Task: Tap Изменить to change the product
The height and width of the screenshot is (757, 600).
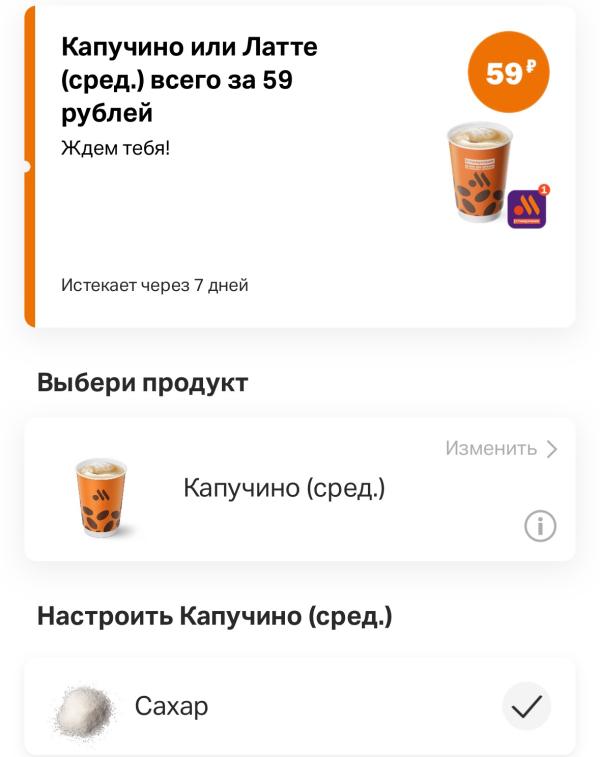Action: [x=501, y=449]
